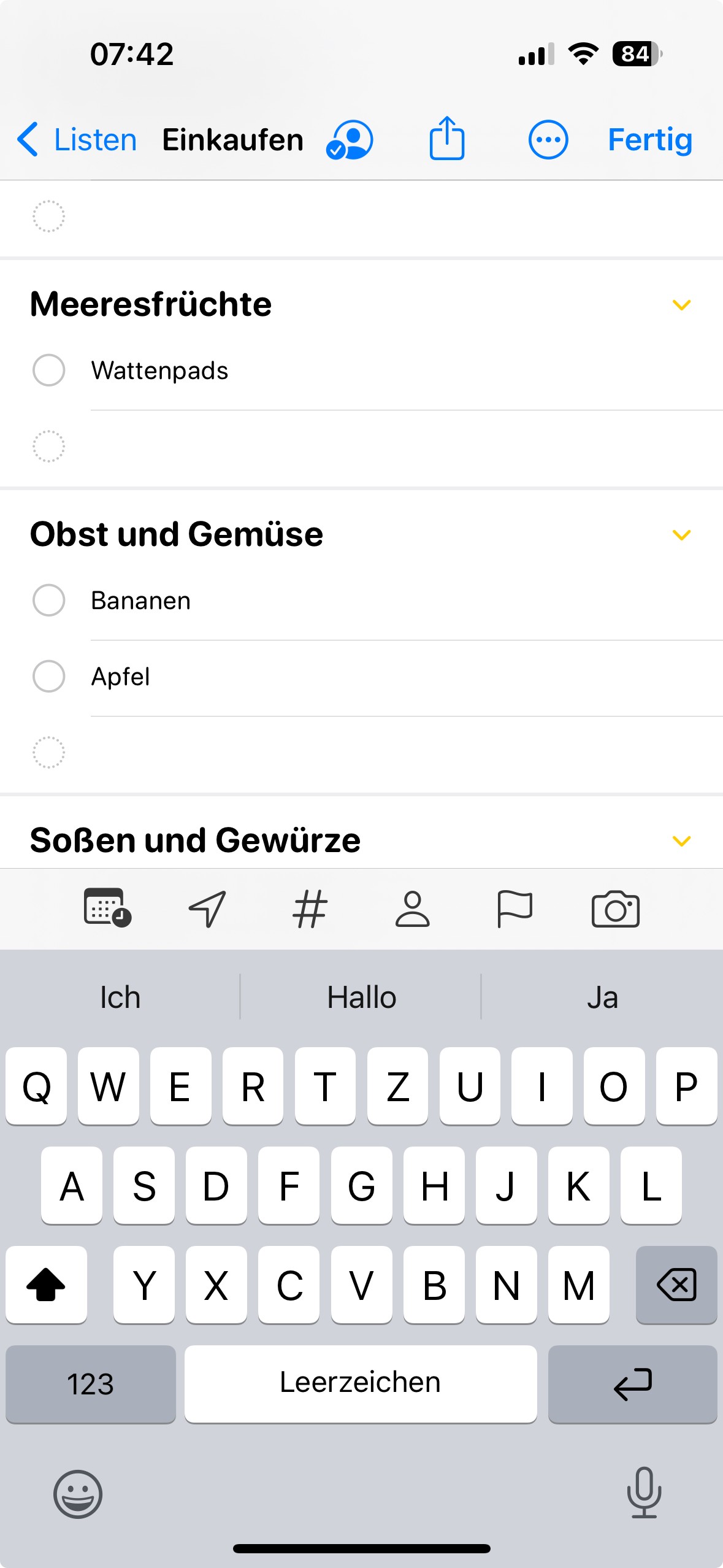
Task: Collapse the Soßen und Gewürze section
Action: [682, 840]
